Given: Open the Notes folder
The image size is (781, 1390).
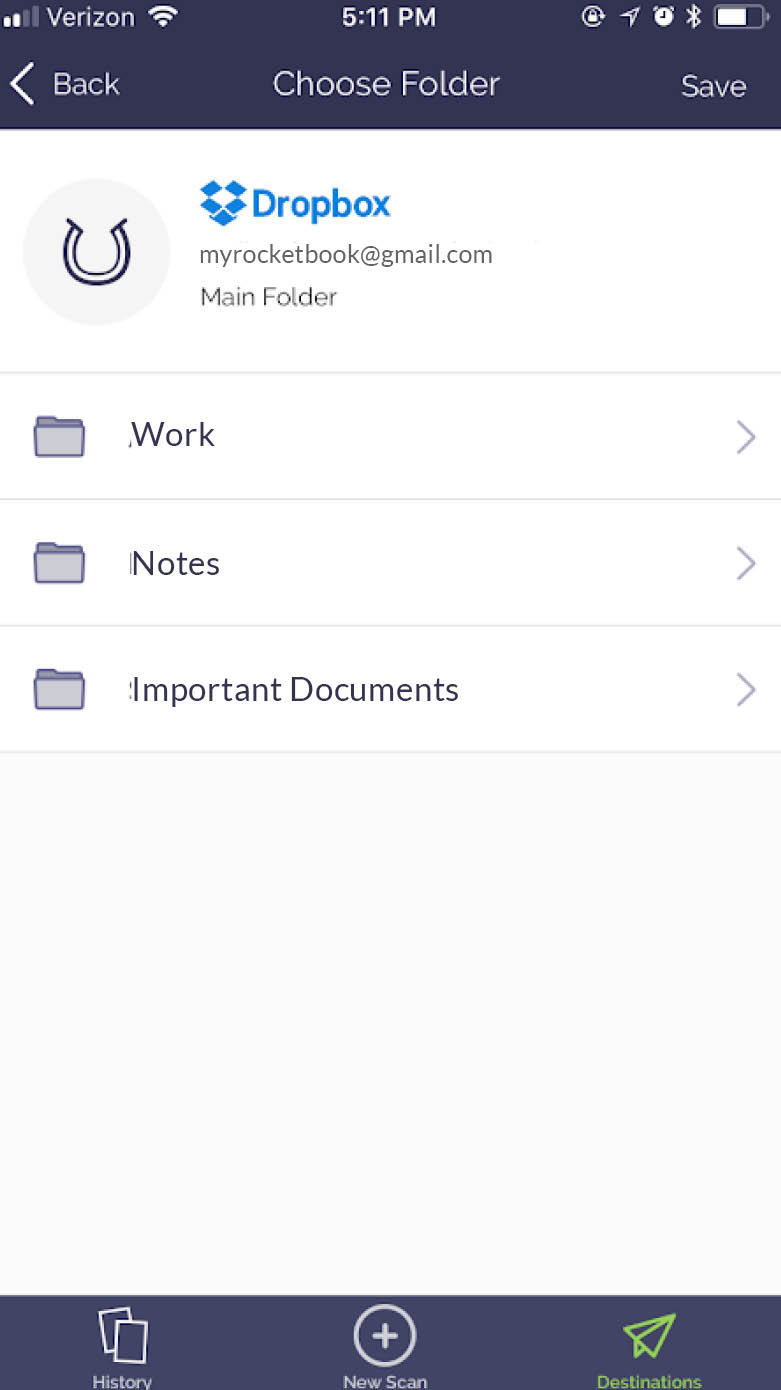Looking at the screenshot, I should coord(390,564).
